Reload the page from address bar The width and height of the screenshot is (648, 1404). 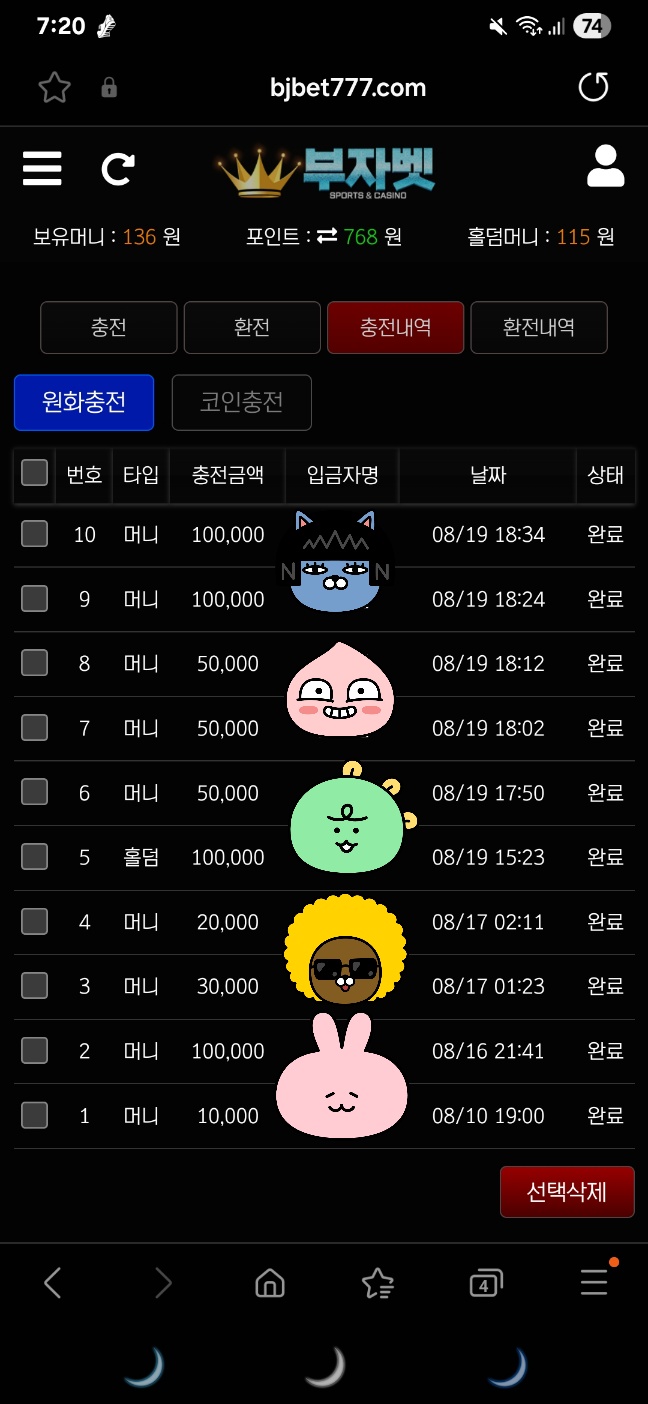pyautogui.click(x=593, y=88)
